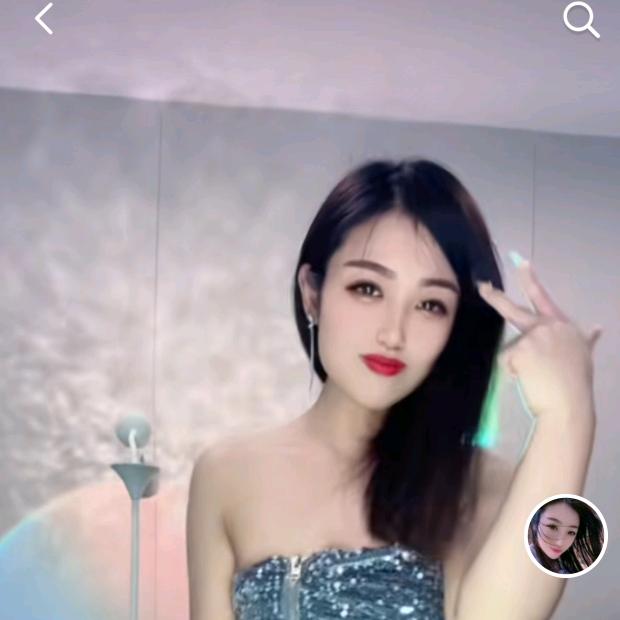Open the search magnifier icon
The width and height of the screenshot is (620, 620).
click(581, 19)
